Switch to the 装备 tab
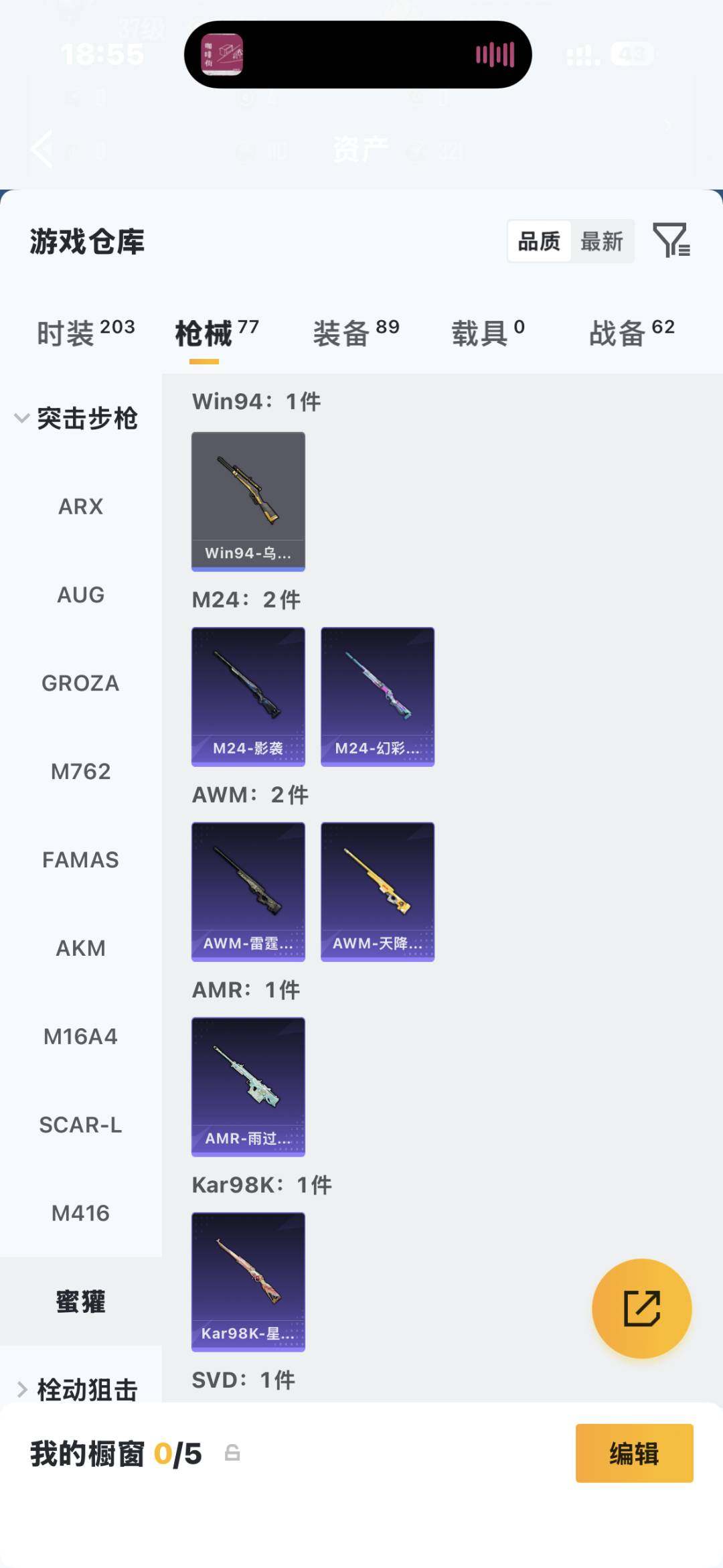Viewport: 723px width, 1568px height. tap(355, 332)
